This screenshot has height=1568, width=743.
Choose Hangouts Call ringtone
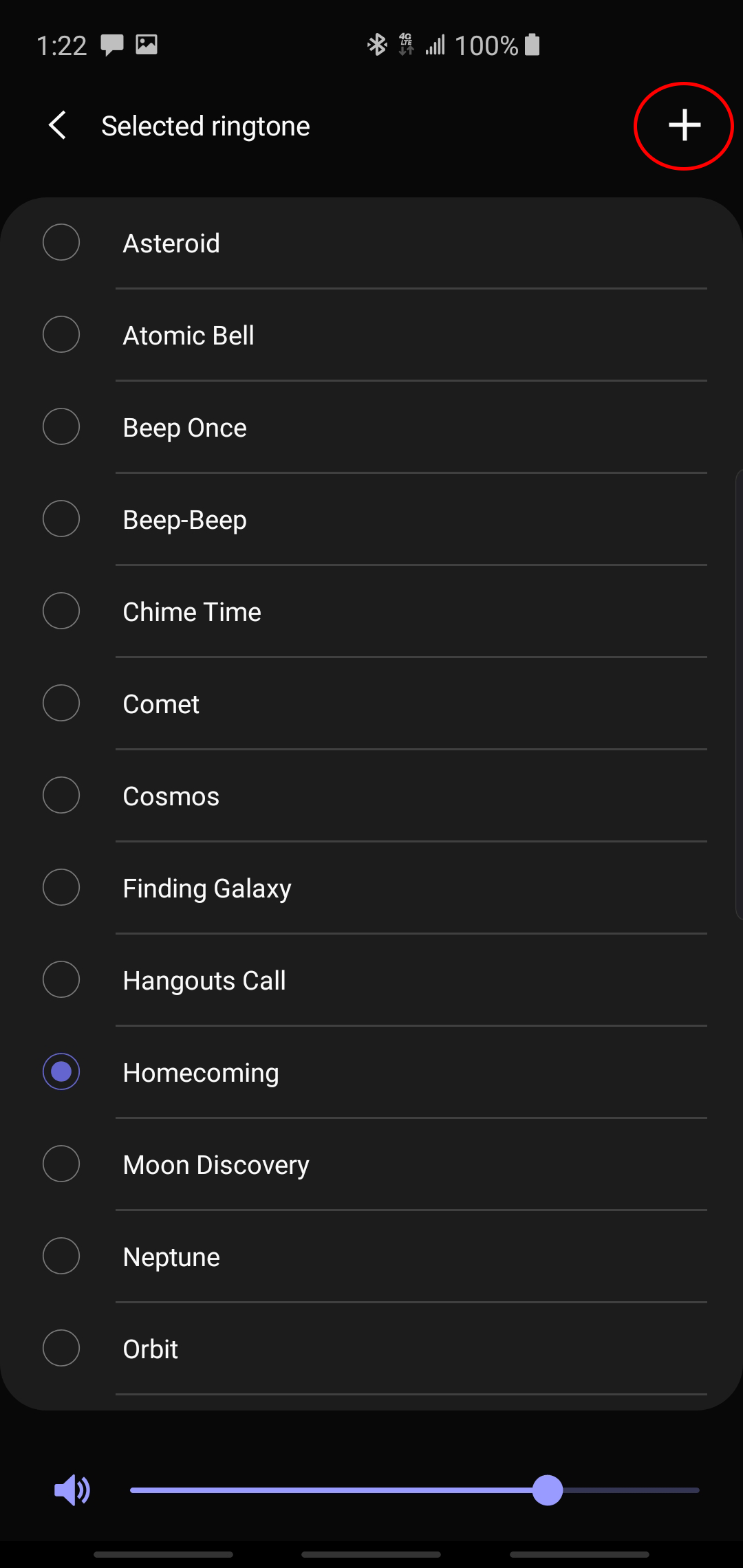[x=61, y=980]
